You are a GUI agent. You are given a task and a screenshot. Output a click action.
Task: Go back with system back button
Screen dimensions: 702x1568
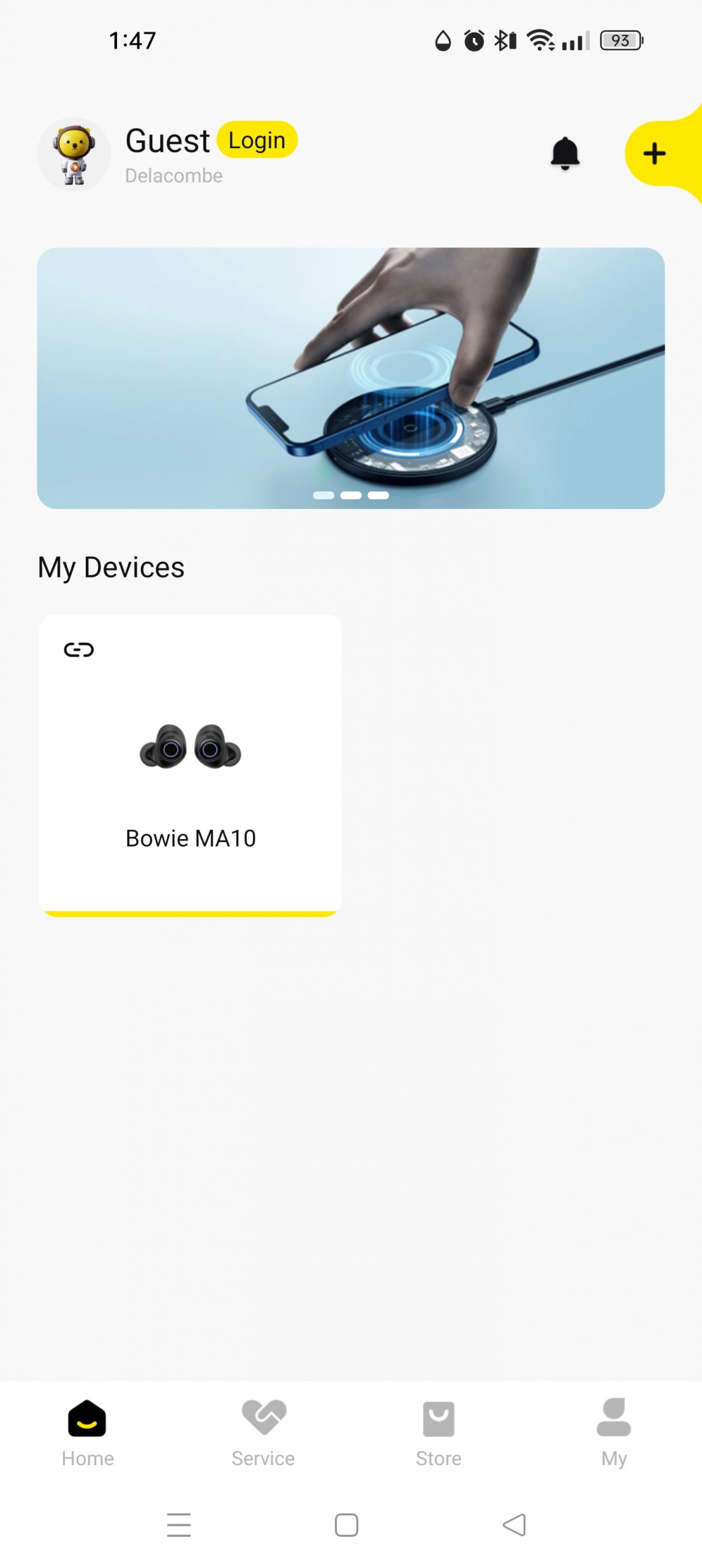pyautogui.click(x=515, y=1525)
